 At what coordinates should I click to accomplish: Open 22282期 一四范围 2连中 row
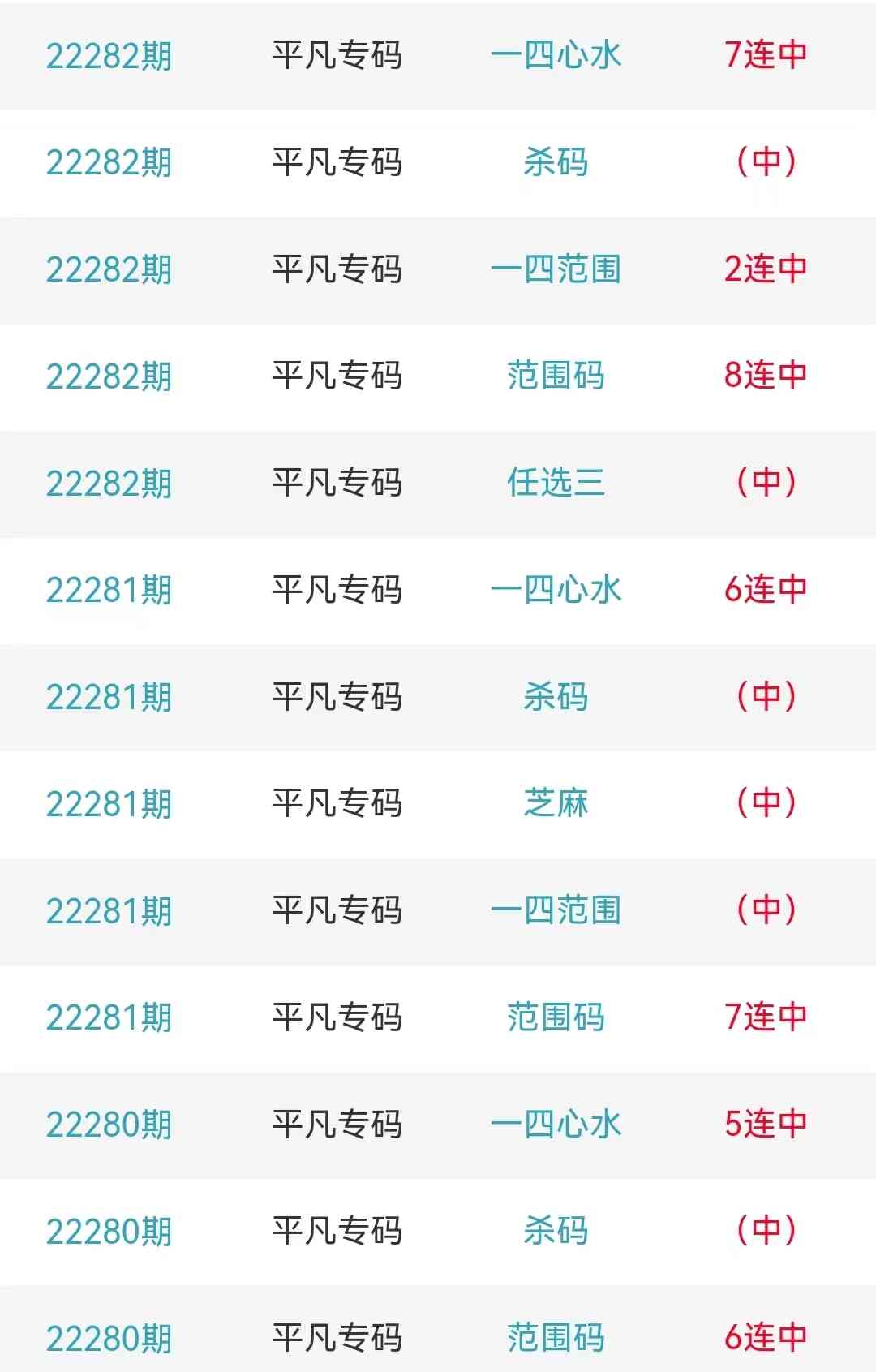point(438,269)
